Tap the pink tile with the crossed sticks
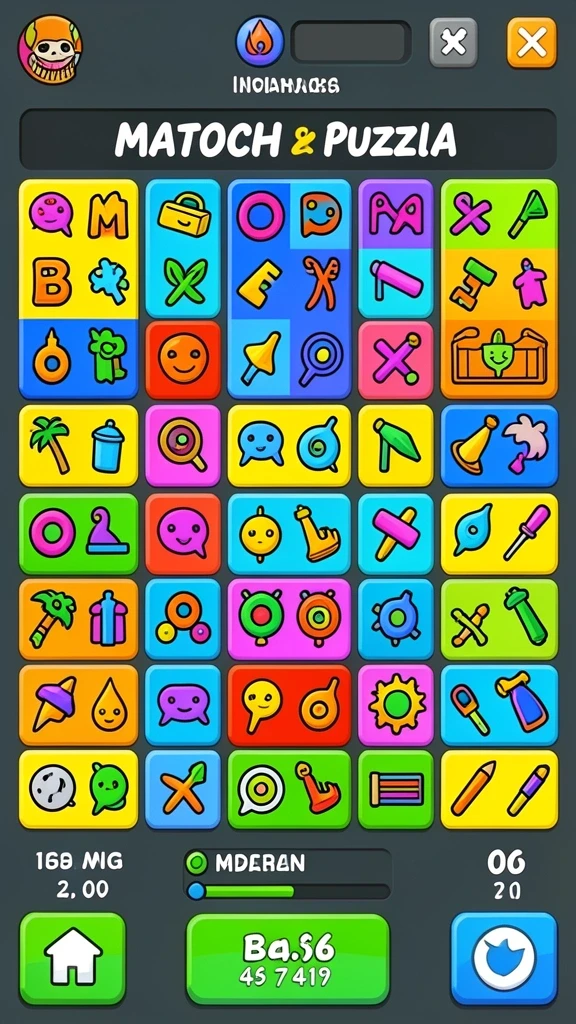This screenshot has width=576, height=1024. pos(396,359)
